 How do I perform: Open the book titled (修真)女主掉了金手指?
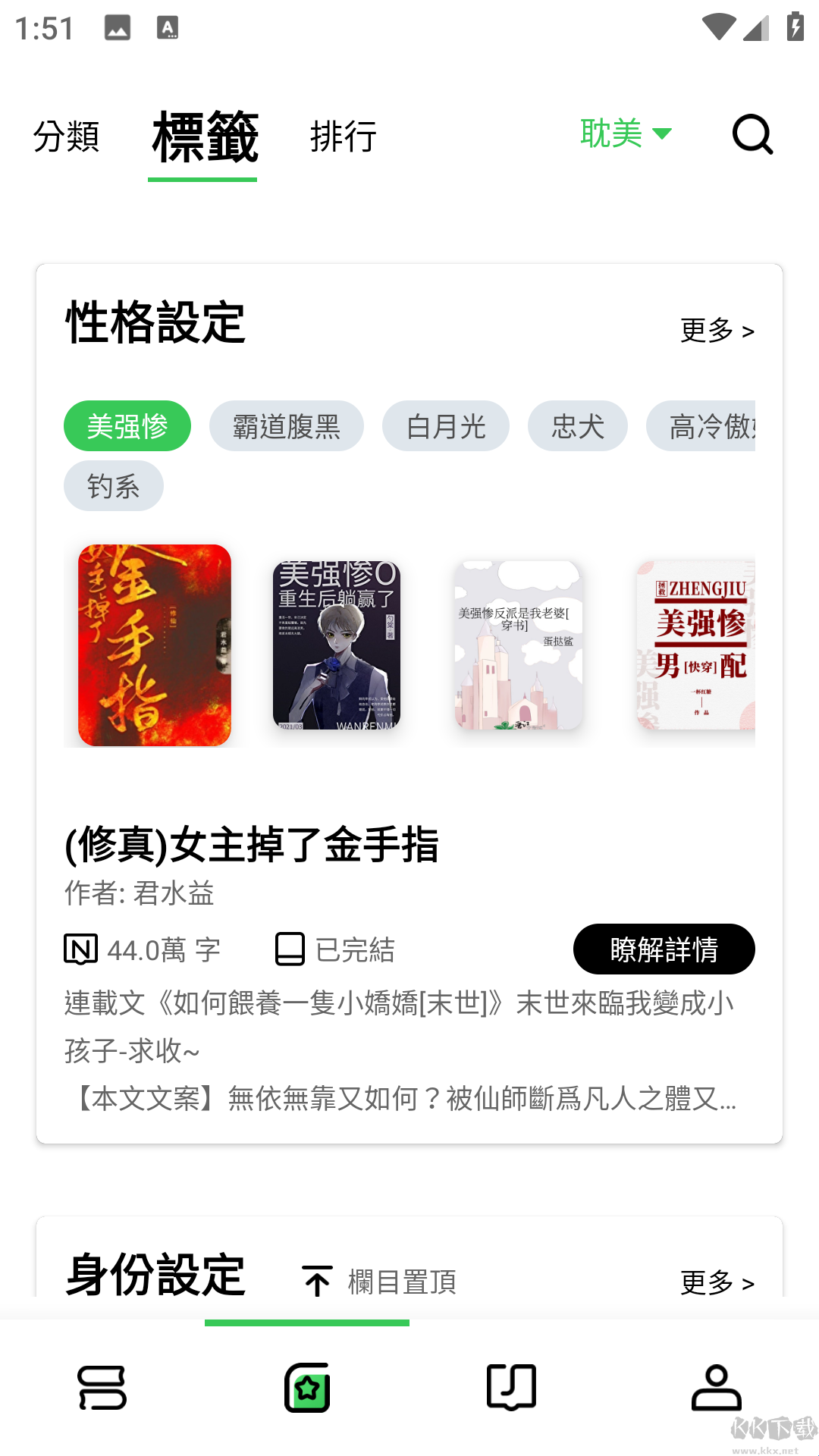pos(252,844)
